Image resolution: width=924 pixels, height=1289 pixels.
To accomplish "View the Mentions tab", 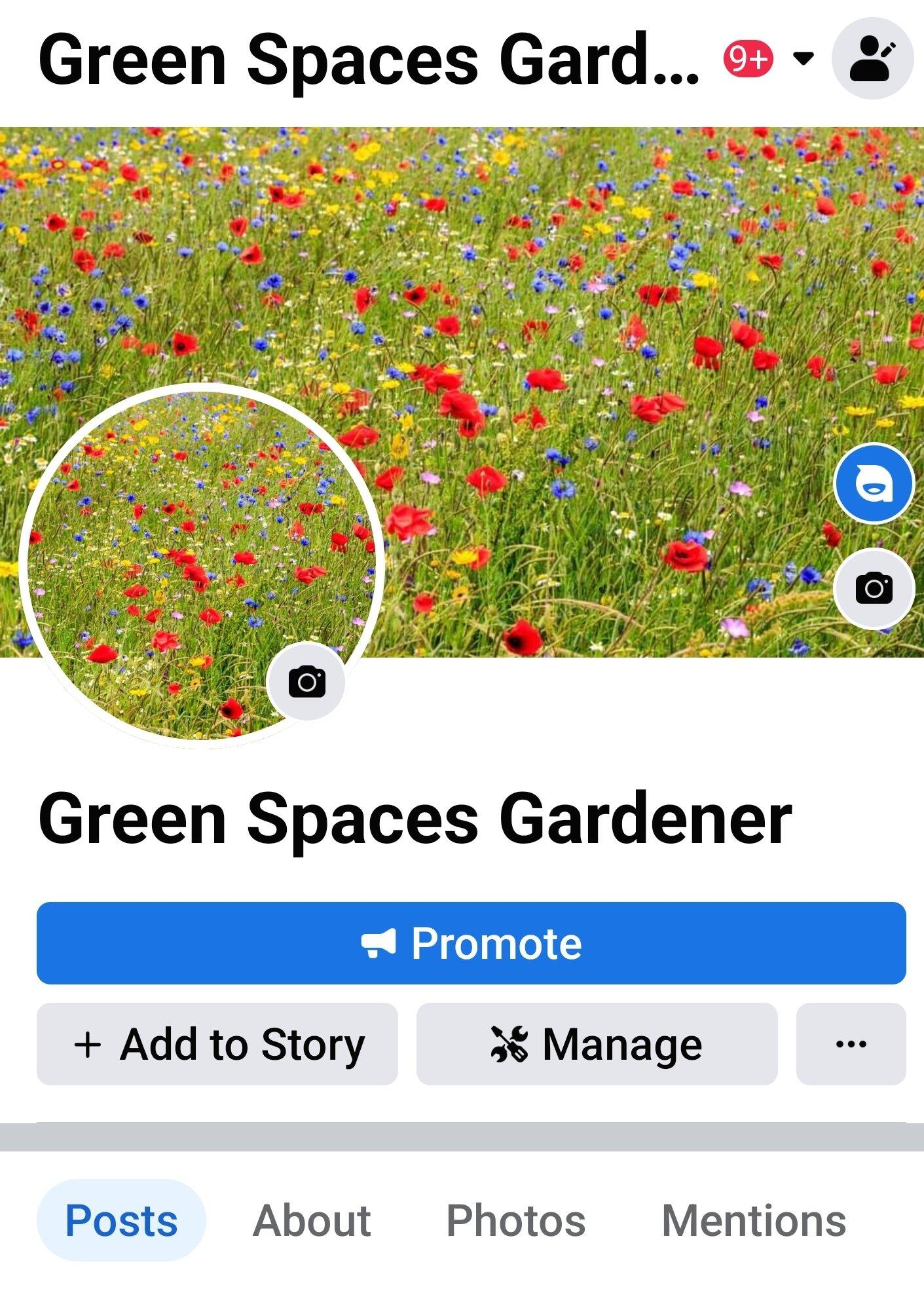I will 754,1220.
